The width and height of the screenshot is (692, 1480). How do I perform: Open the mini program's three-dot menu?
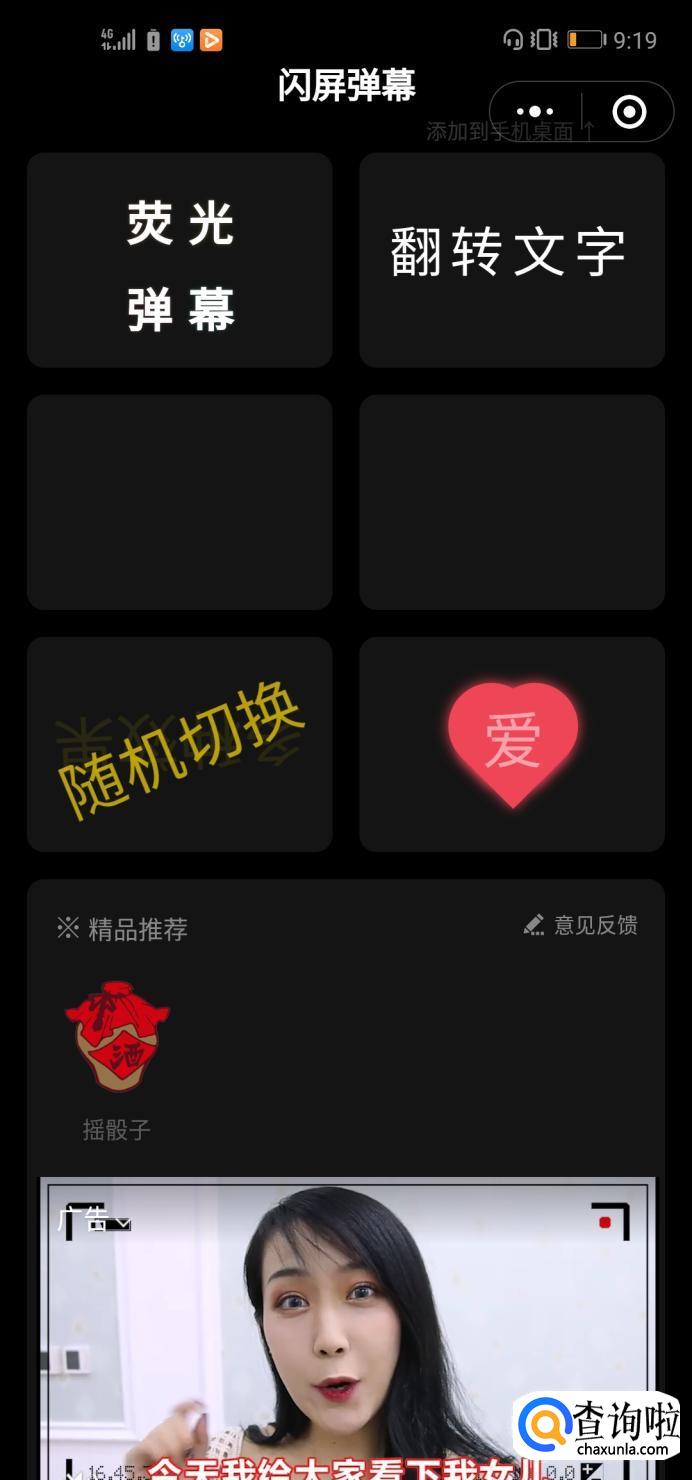(536, 112)
